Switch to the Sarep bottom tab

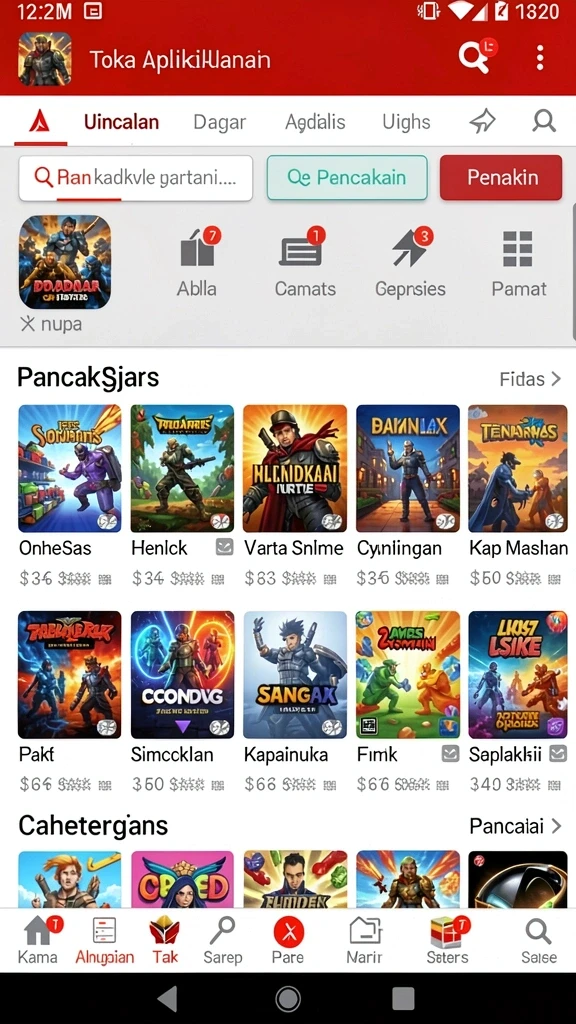[x=223, y=940]
